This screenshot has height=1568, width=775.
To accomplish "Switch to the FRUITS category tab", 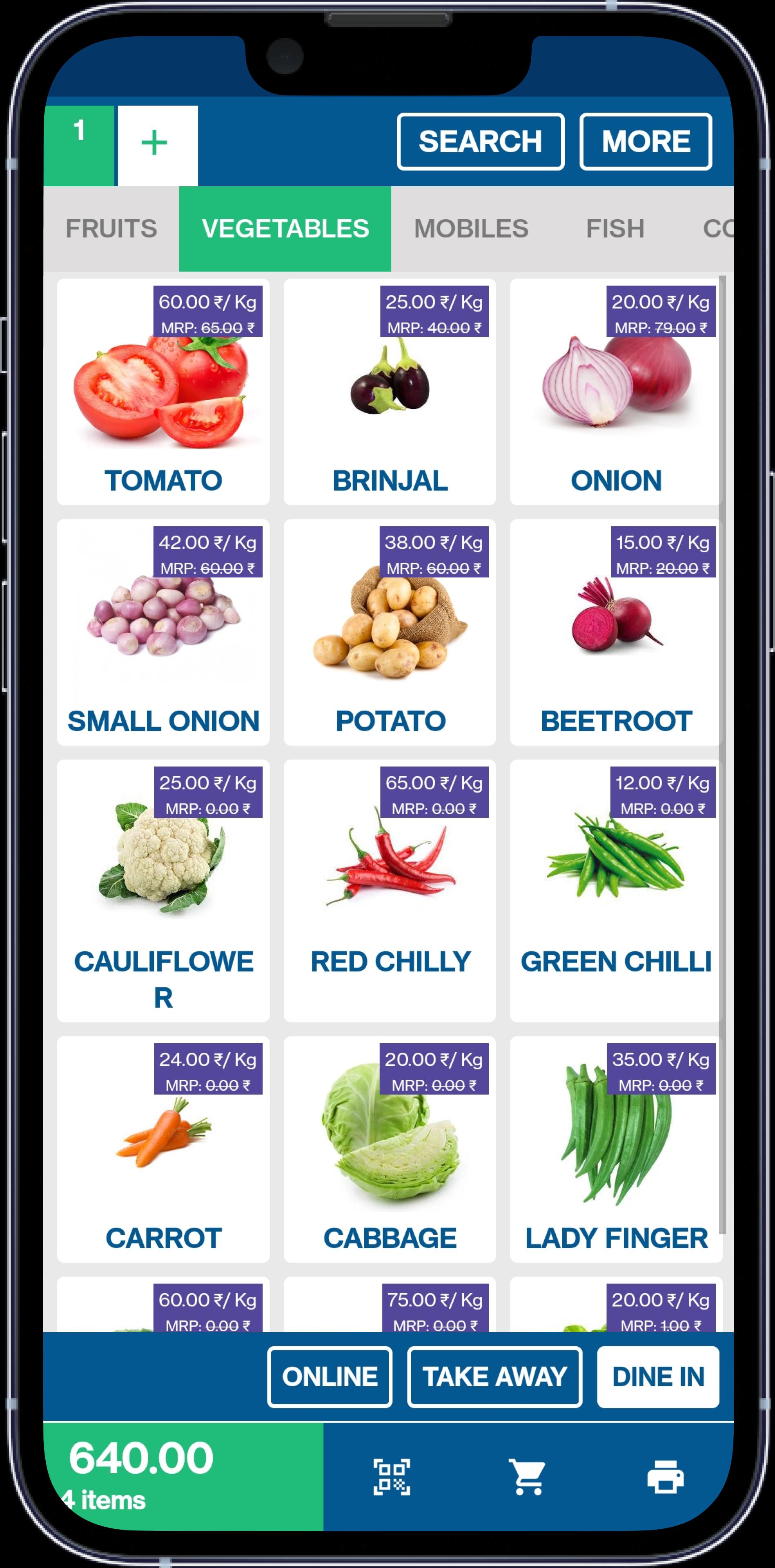I will click(x=111, y=229).
